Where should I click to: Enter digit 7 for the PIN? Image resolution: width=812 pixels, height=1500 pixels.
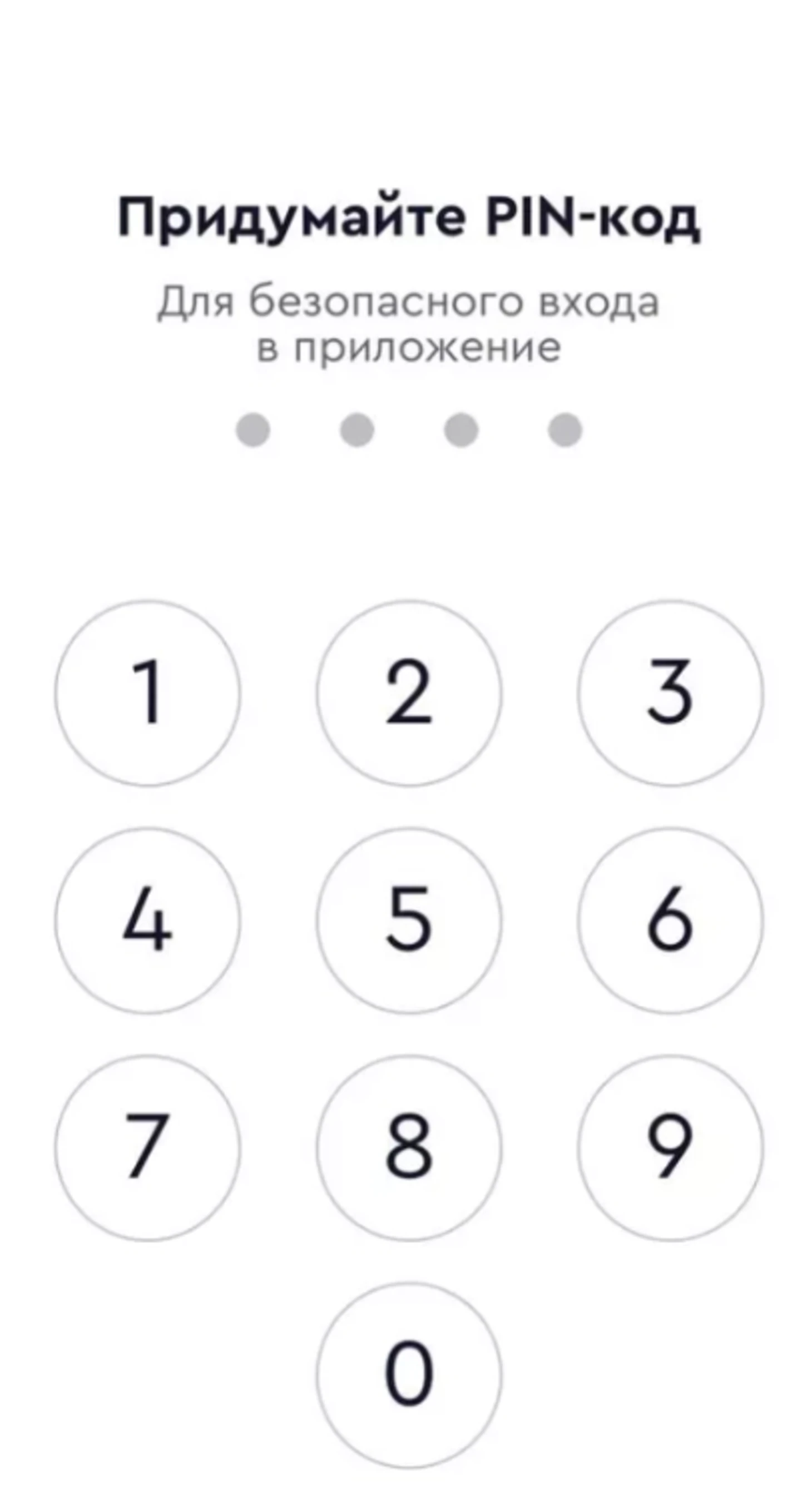click(x=147, y=1148)
